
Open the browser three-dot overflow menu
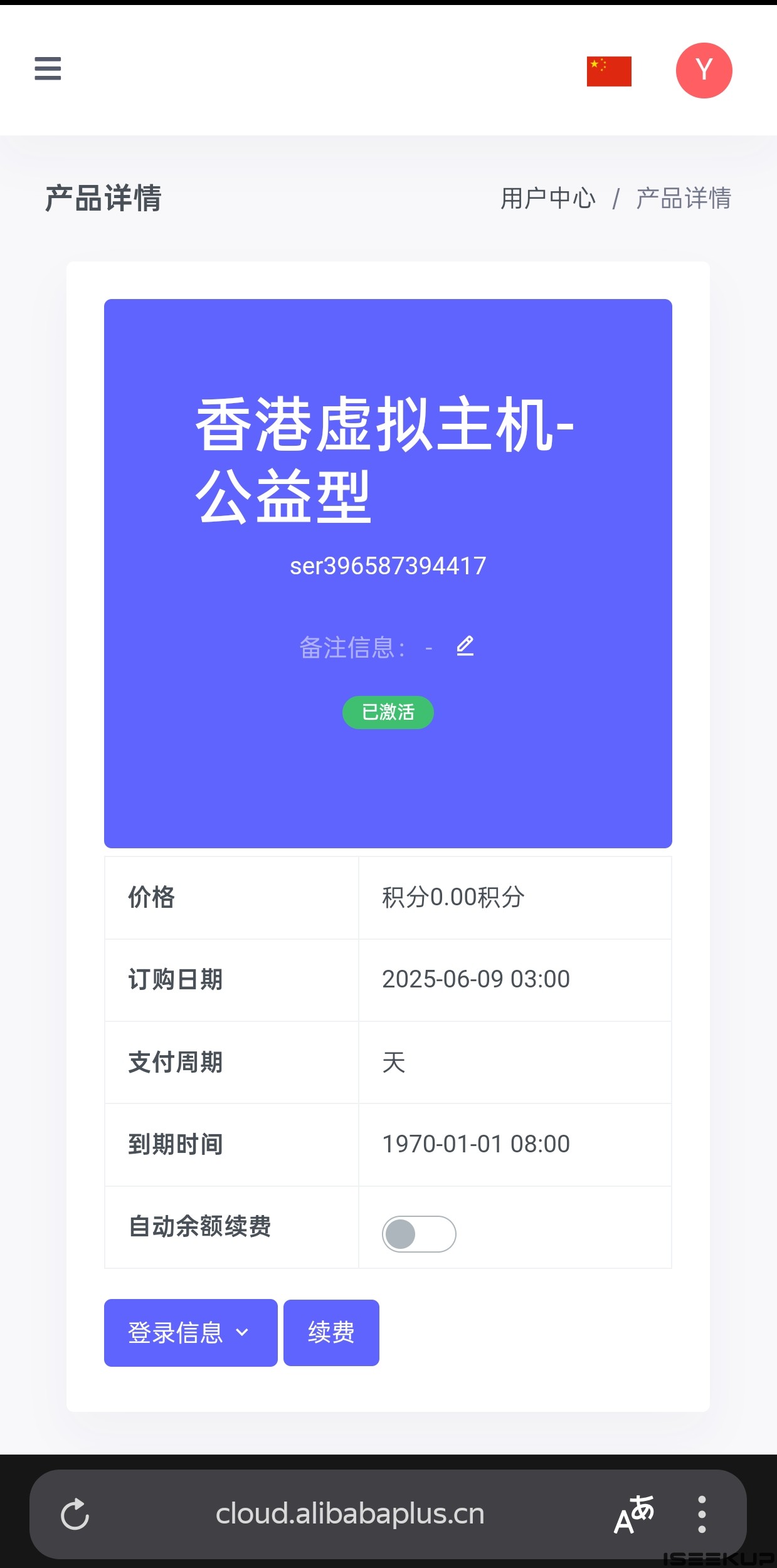702,1515
